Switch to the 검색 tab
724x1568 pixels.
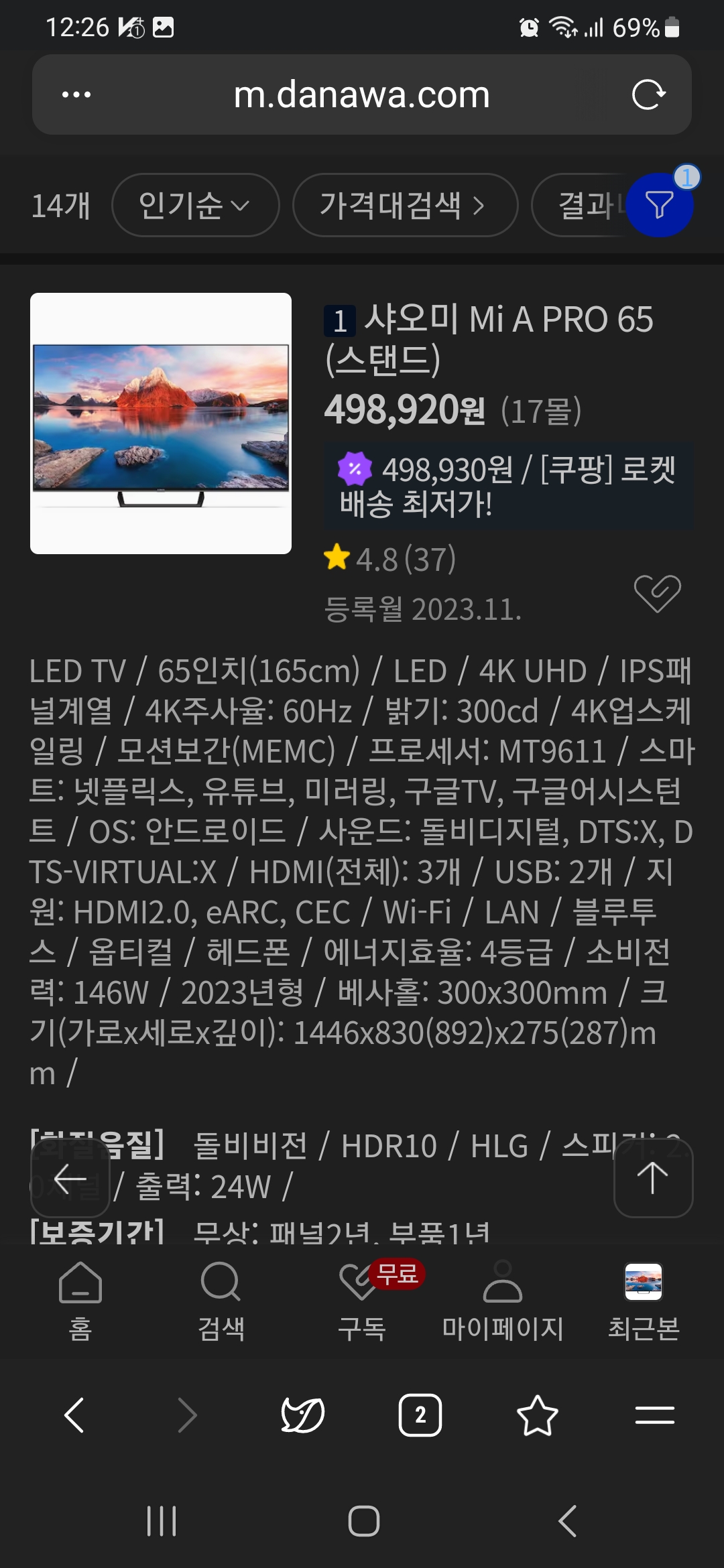[221, 1301]
